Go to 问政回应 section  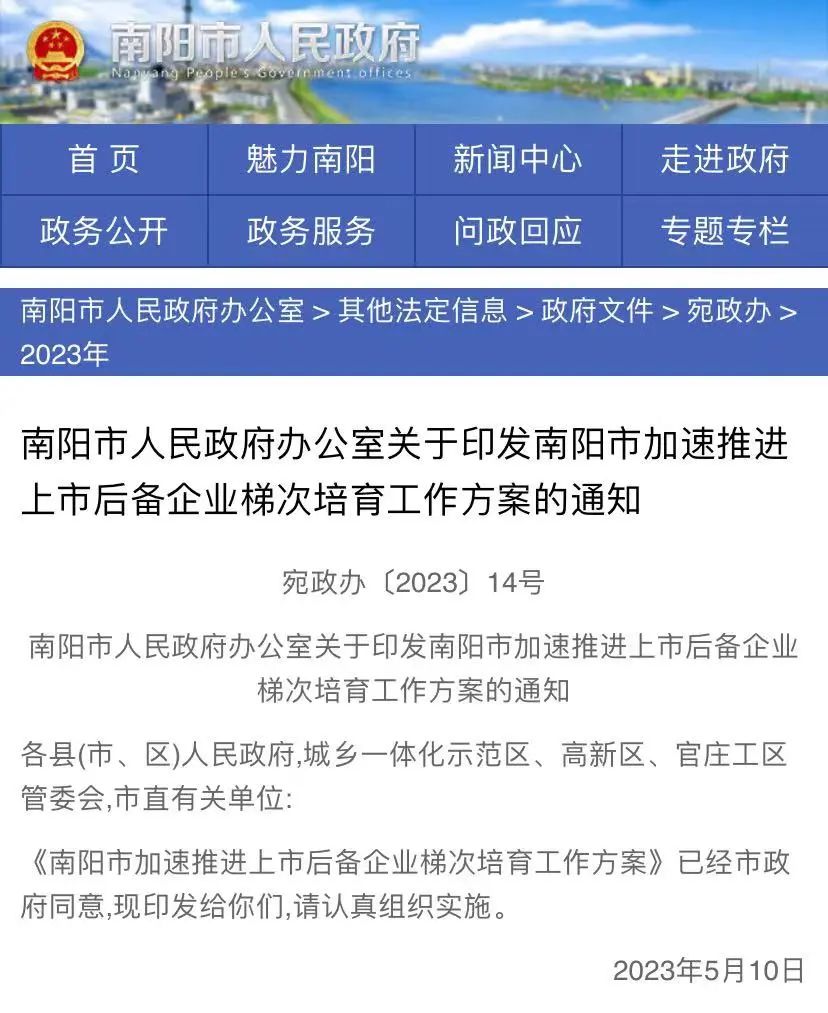pyautogui.click(x=518, y=231)
